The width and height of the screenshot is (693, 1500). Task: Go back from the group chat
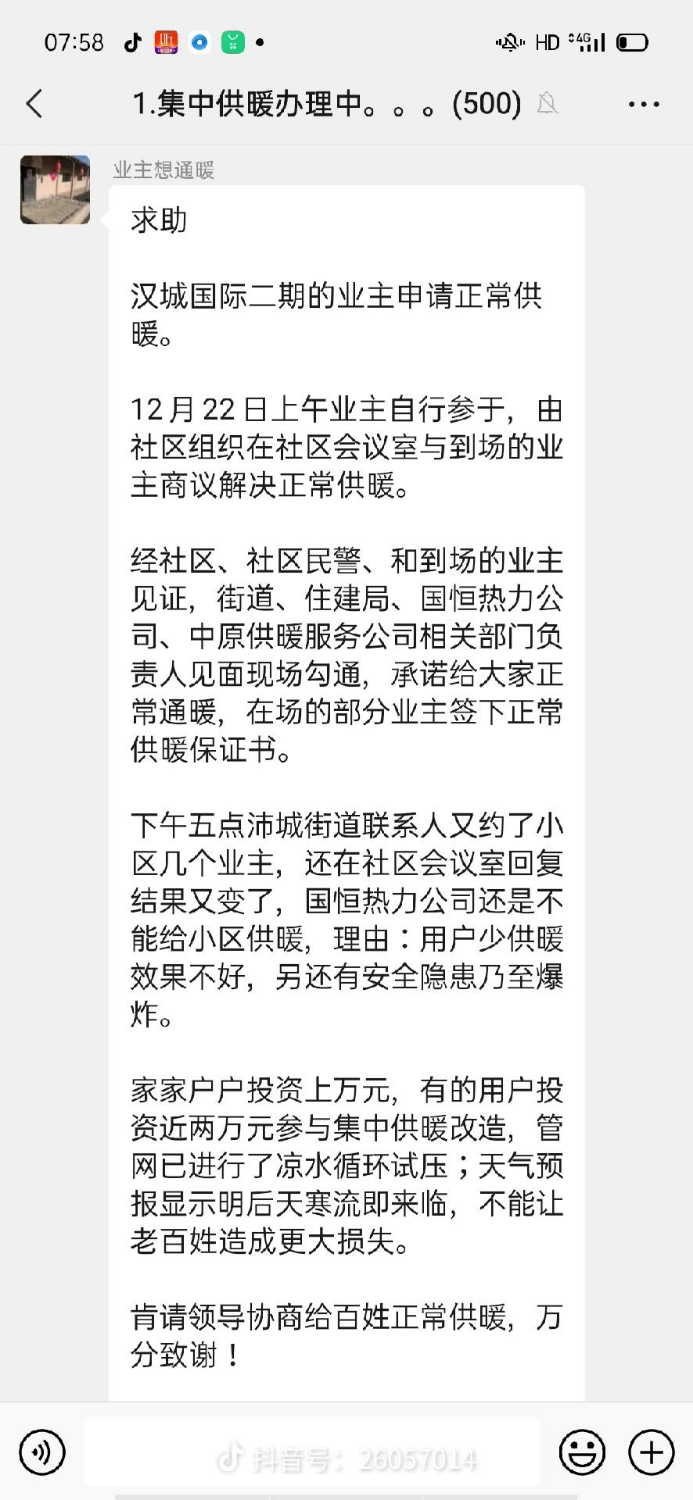(35, 104)
